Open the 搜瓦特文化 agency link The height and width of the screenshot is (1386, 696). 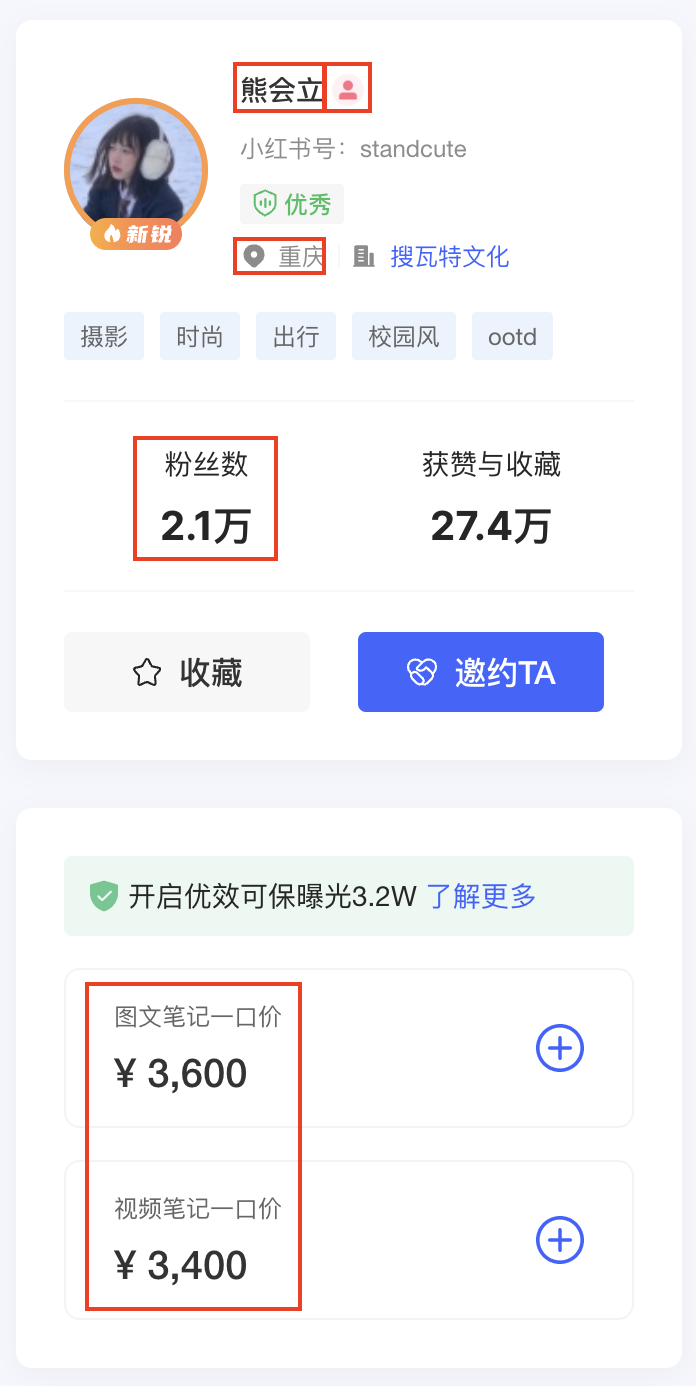pyautogui.click(x=449, y=257)
